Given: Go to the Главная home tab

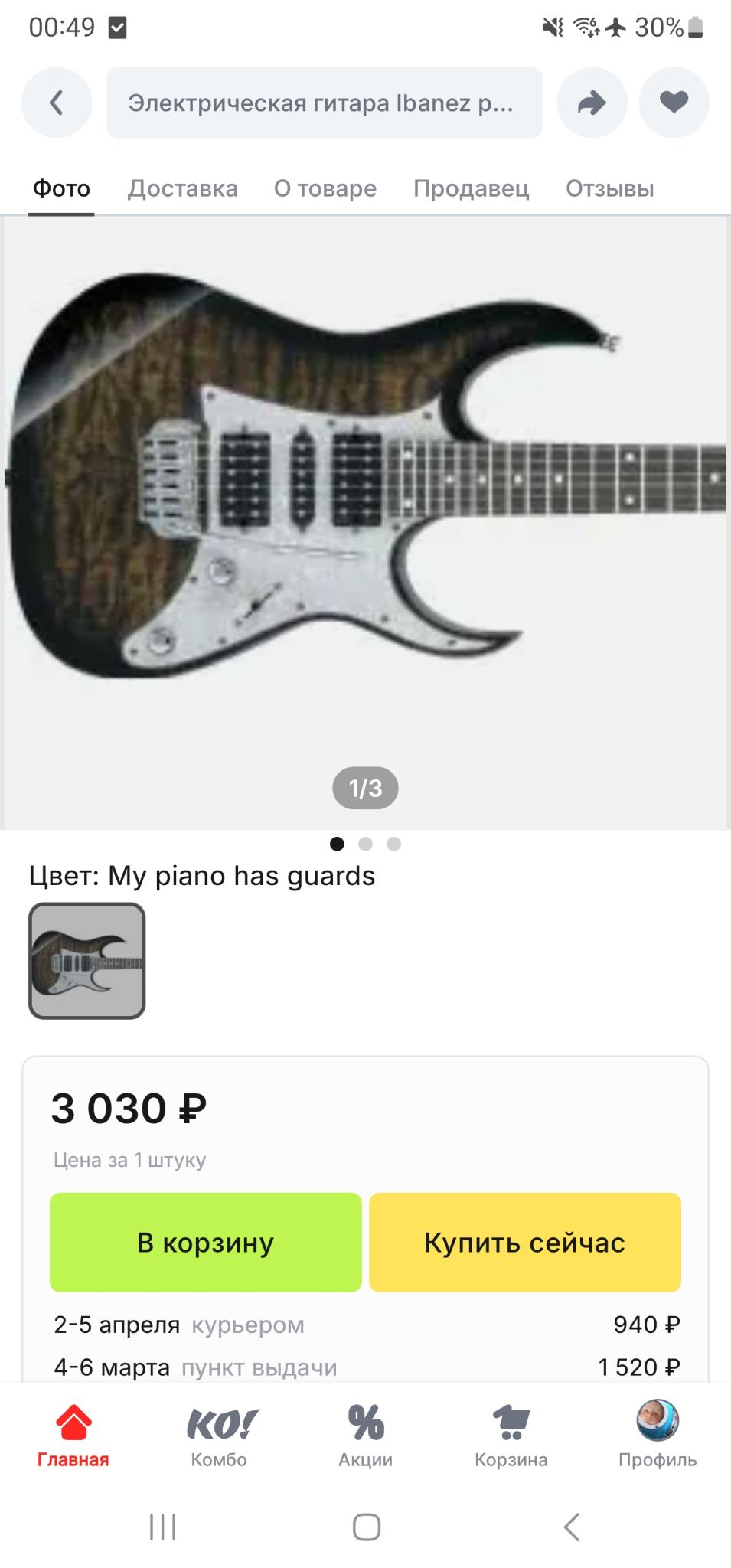Looking at the screenshot, I should pyautogui.click(x=73, y=1436).
